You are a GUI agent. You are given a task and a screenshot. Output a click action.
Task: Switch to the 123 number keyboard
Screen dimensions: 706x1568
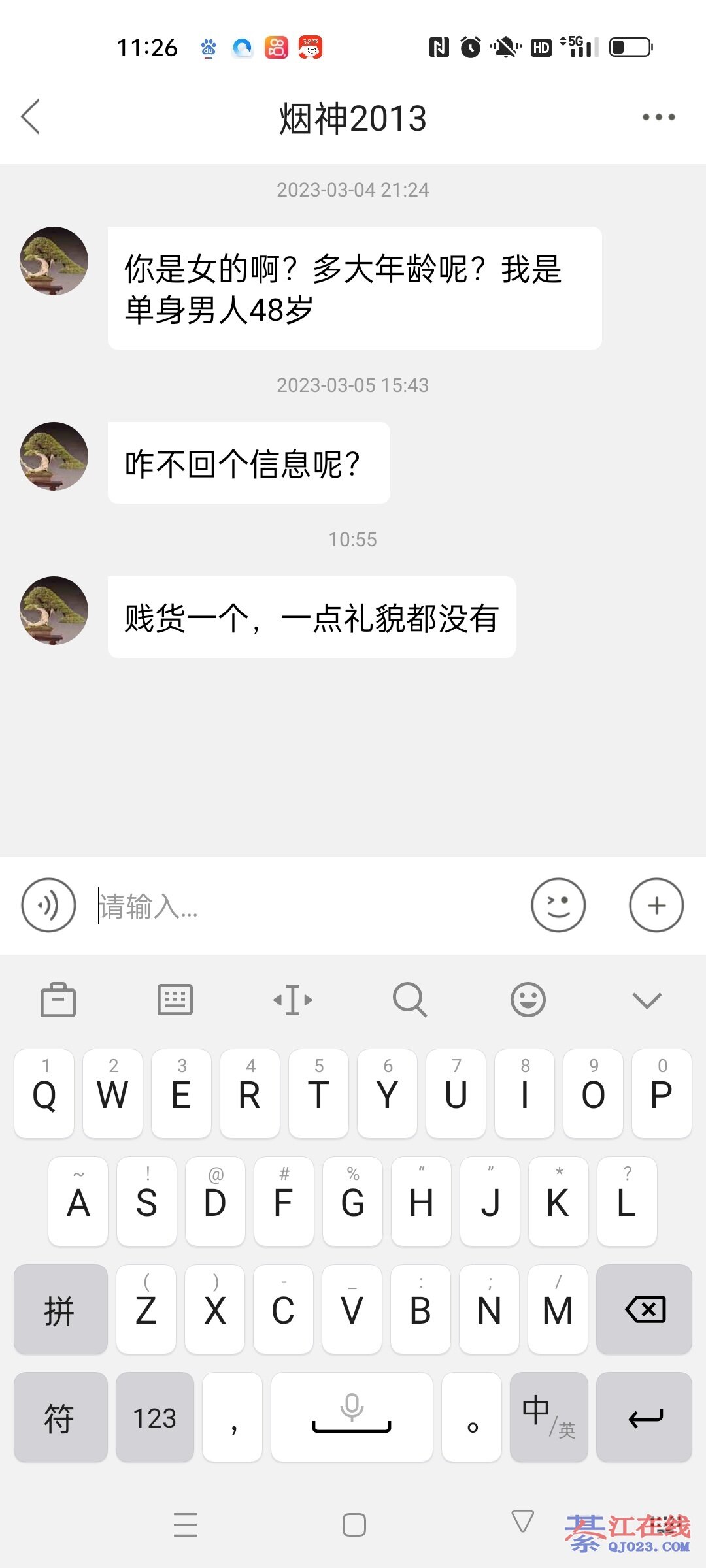[155, 1417]
